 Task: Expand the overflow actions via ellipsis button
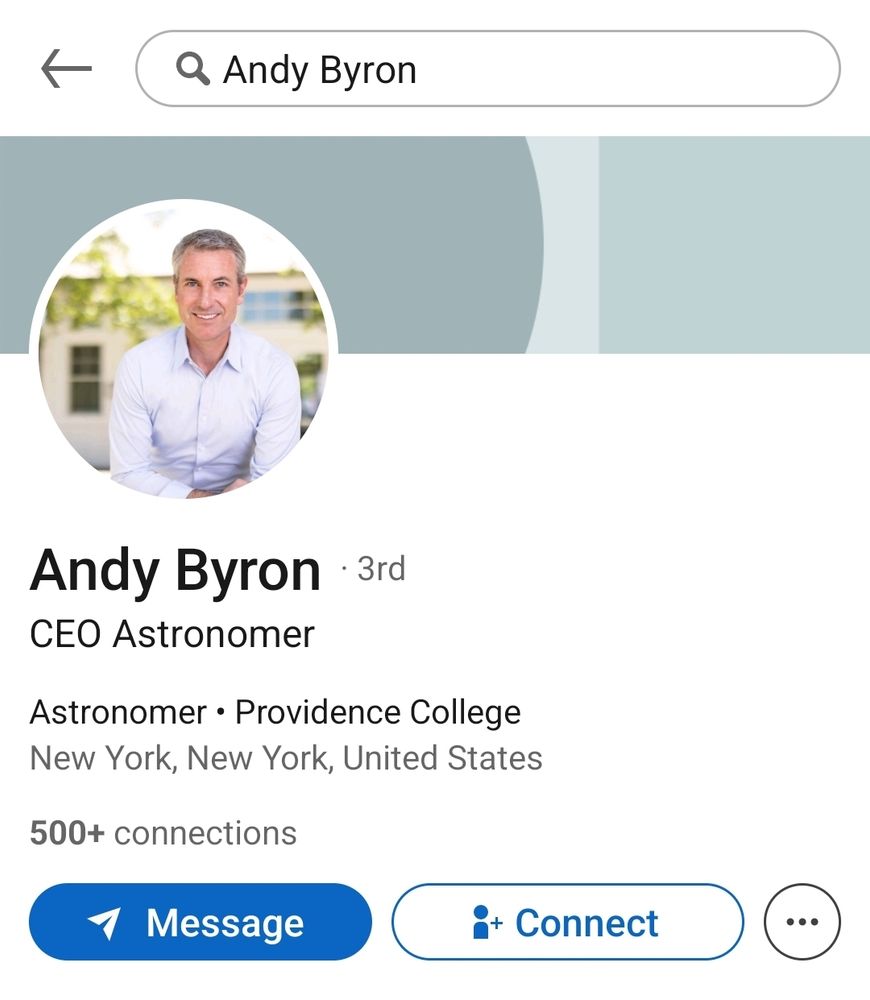click(x=801, y=923)
